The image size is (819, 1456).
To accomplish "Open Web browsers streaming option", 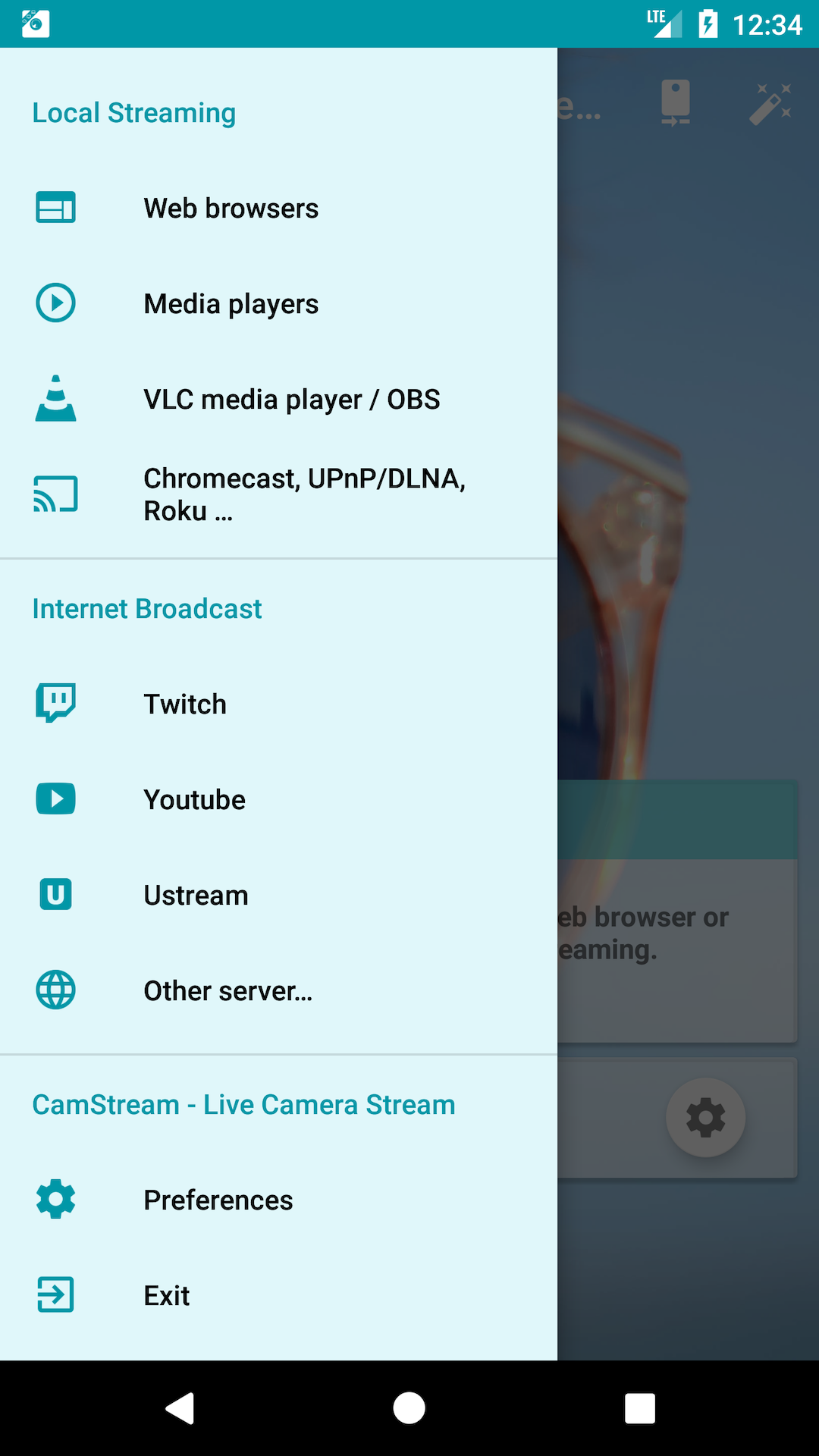I will (x=278, y=208).
